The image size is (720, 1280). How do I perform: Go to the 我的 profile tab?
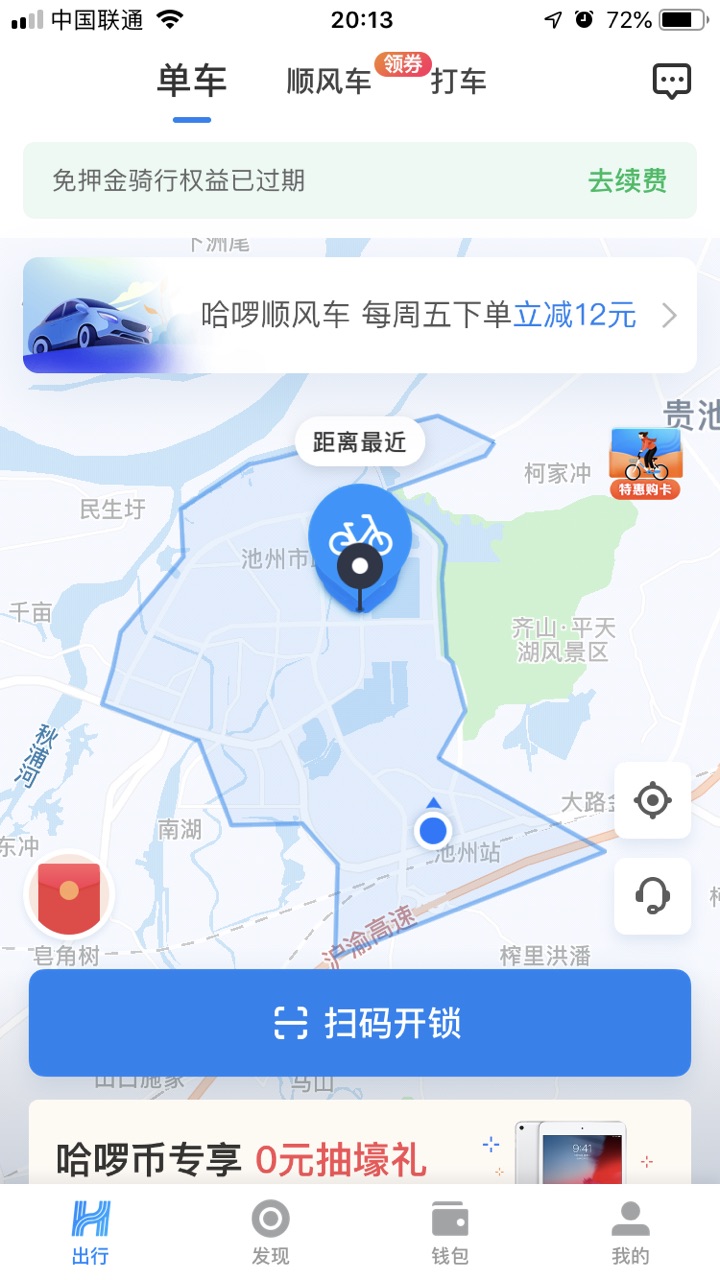[x=630, y=1232]
